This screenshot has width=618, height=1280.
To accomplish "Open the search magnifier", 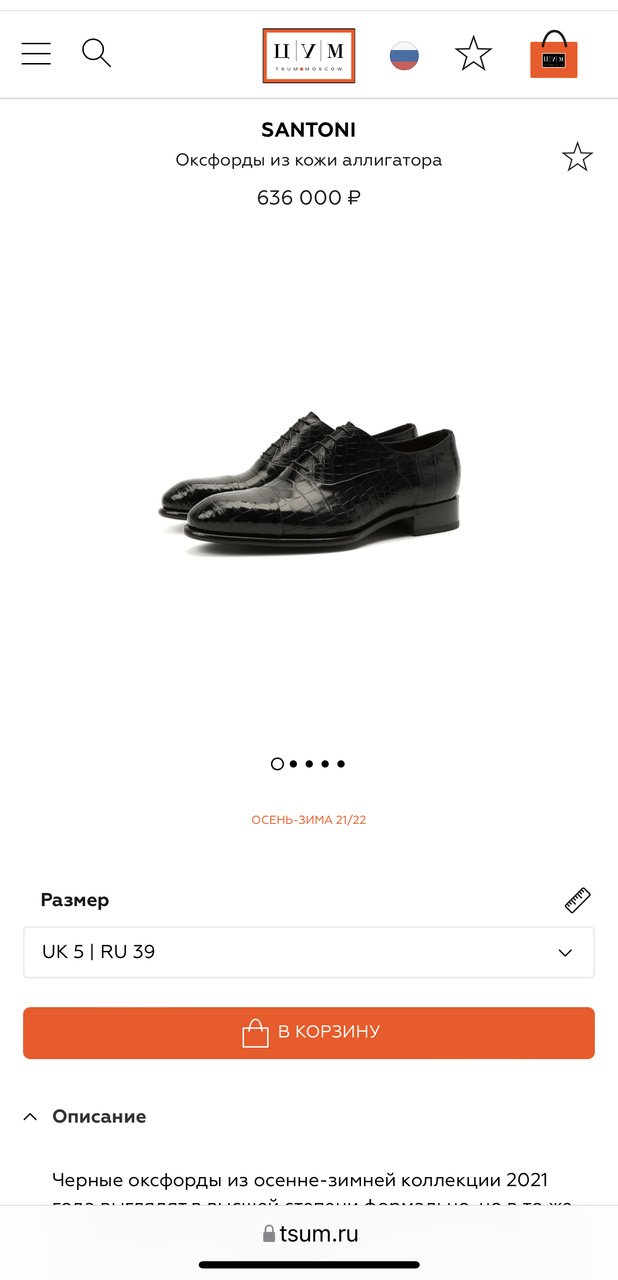I will pos(96,53).
